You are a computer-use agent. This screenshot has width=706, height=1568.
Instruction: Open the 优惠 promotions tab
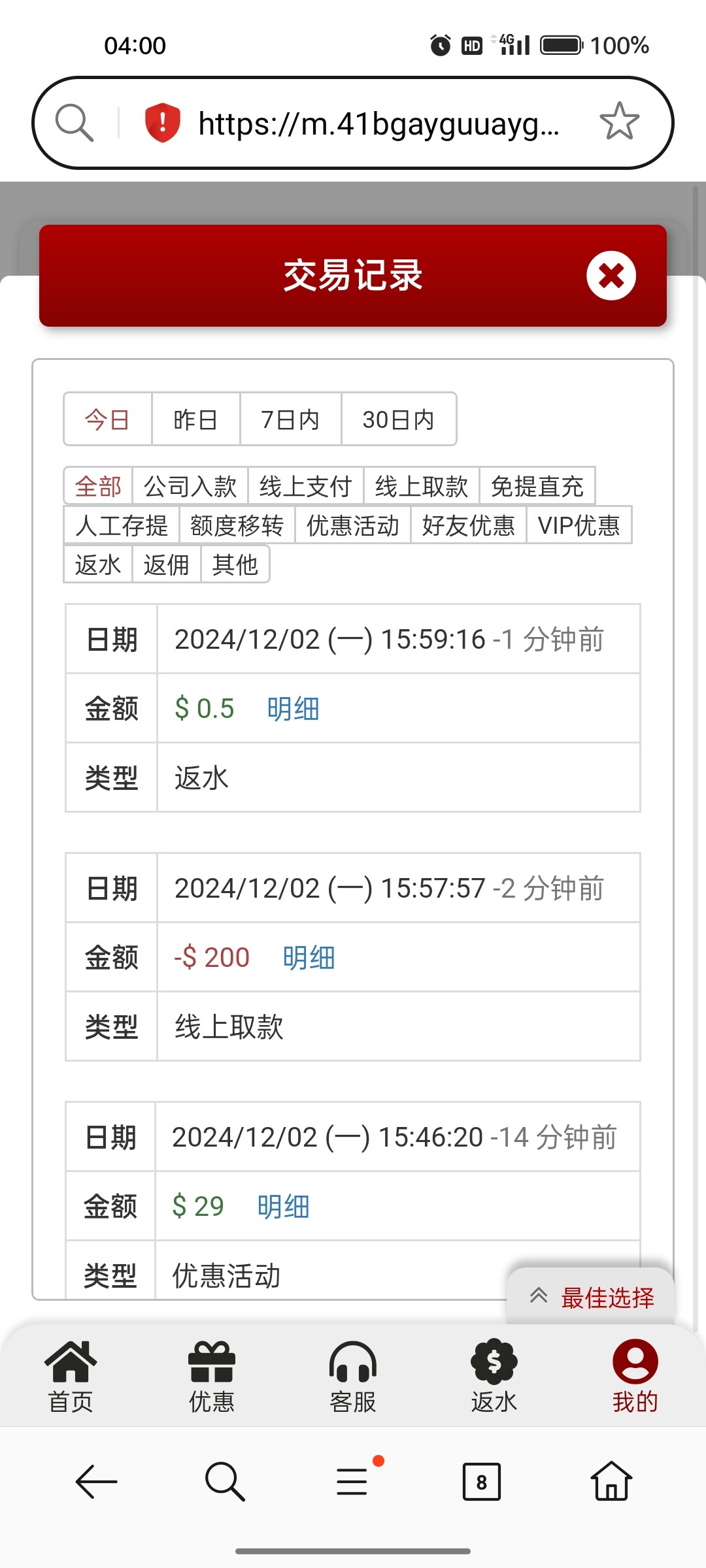(211, 1375)
